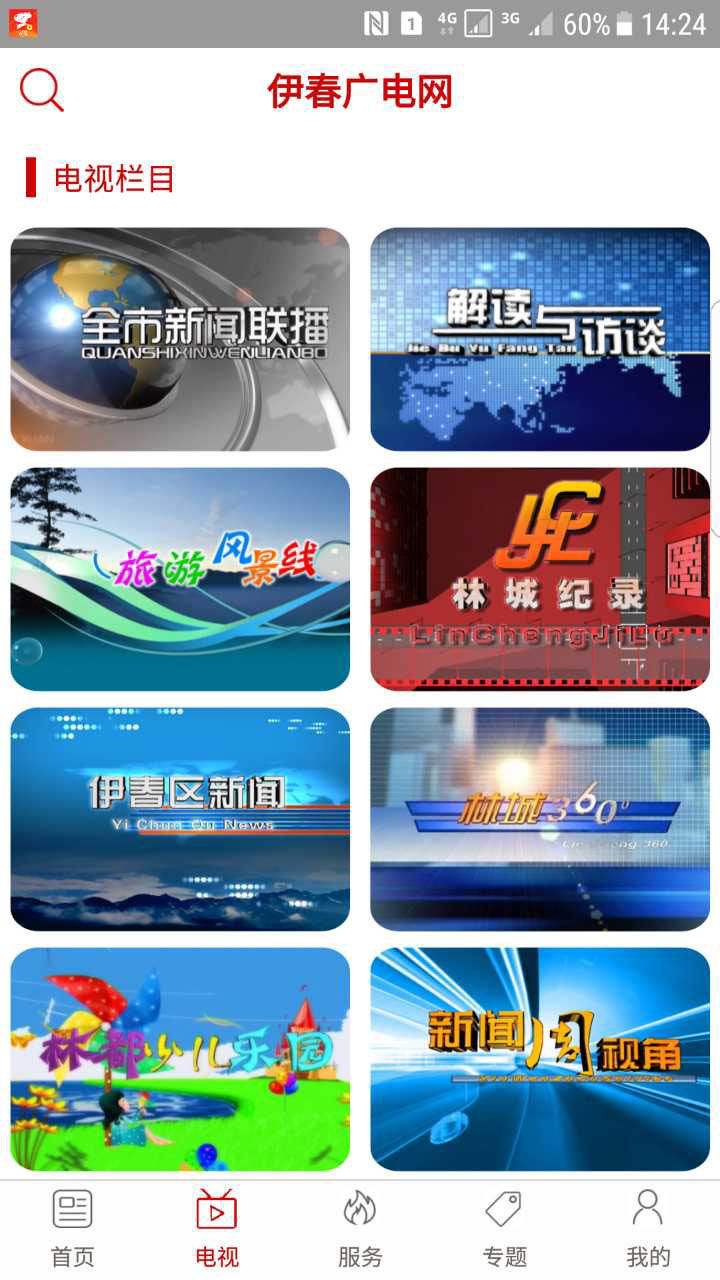The height and width of the screenshot is (1280, 720).
Task: Select the 旅游风景线 program tile
Action: coord(180,579)
